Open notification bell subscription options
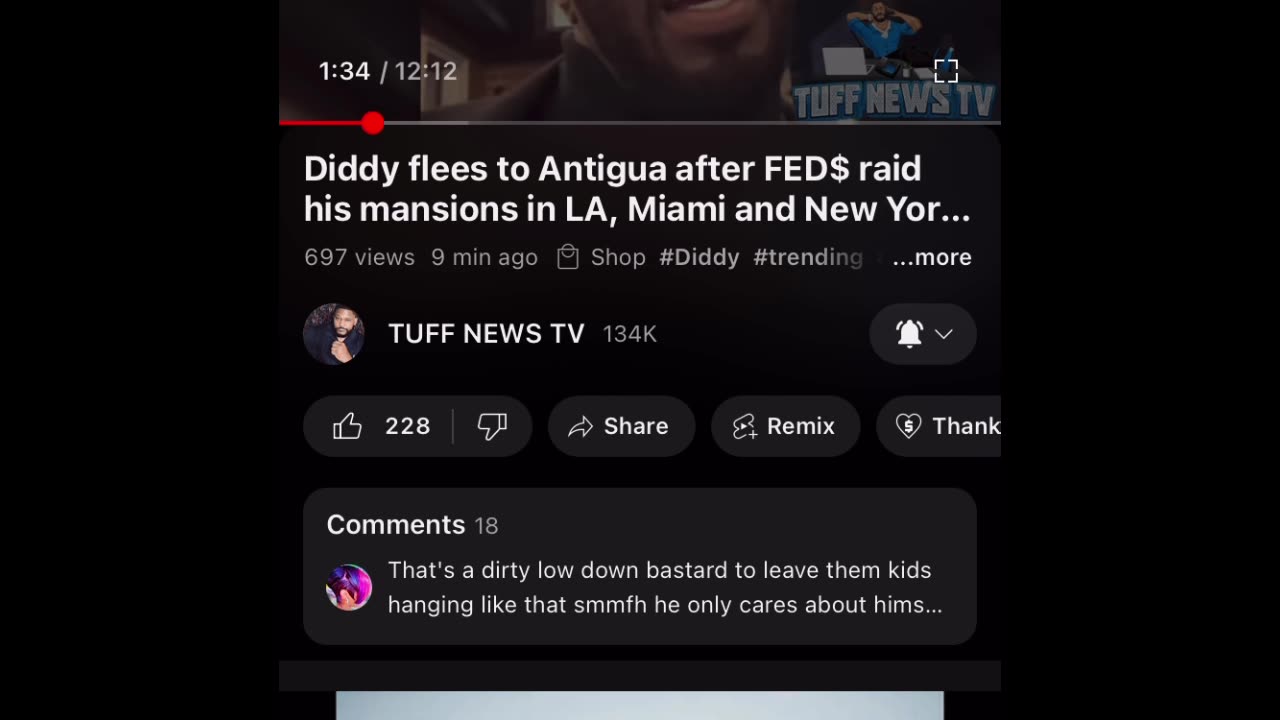The height and width of the screenshot is (720, 1280). click(922, 334)
